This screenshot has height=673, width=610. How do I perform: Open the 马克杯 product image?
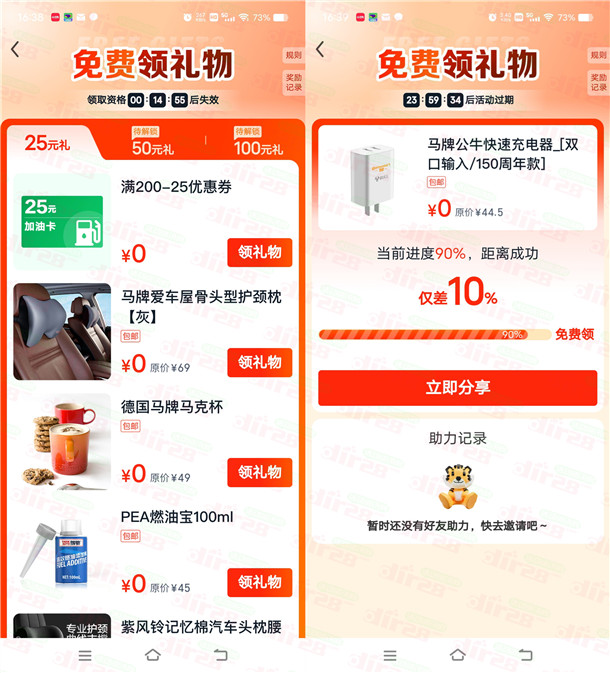coord(62,441)
